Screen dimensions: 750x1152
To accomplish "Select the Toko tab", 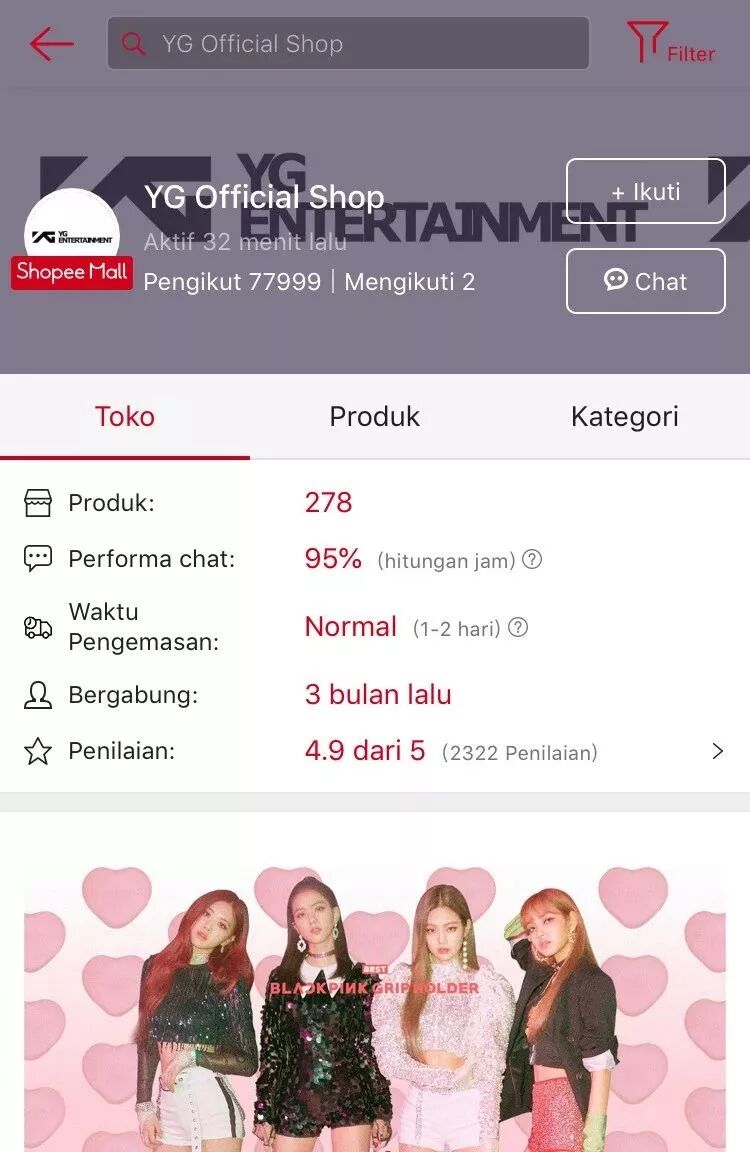I will [125, 417].
